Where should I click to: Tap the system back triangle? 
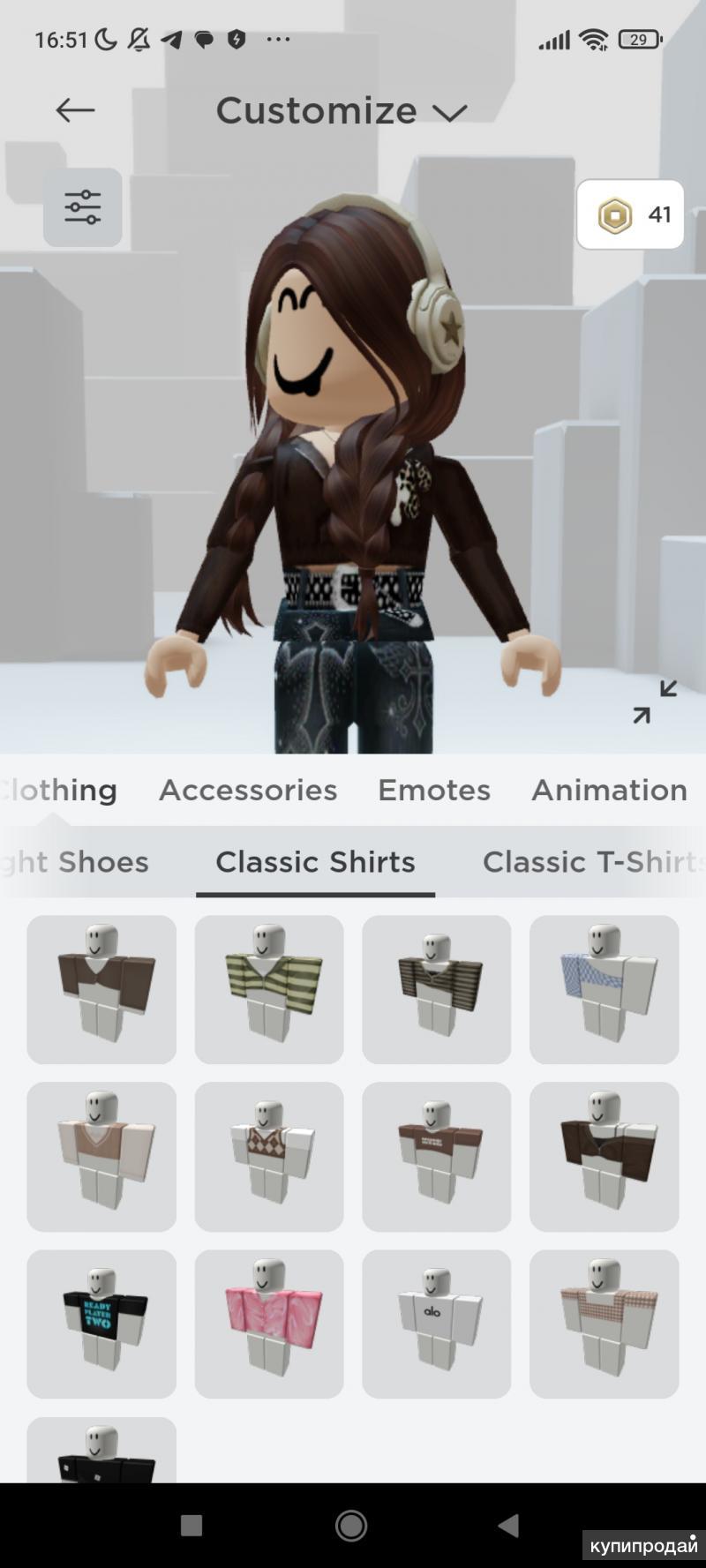point(507,1525)
